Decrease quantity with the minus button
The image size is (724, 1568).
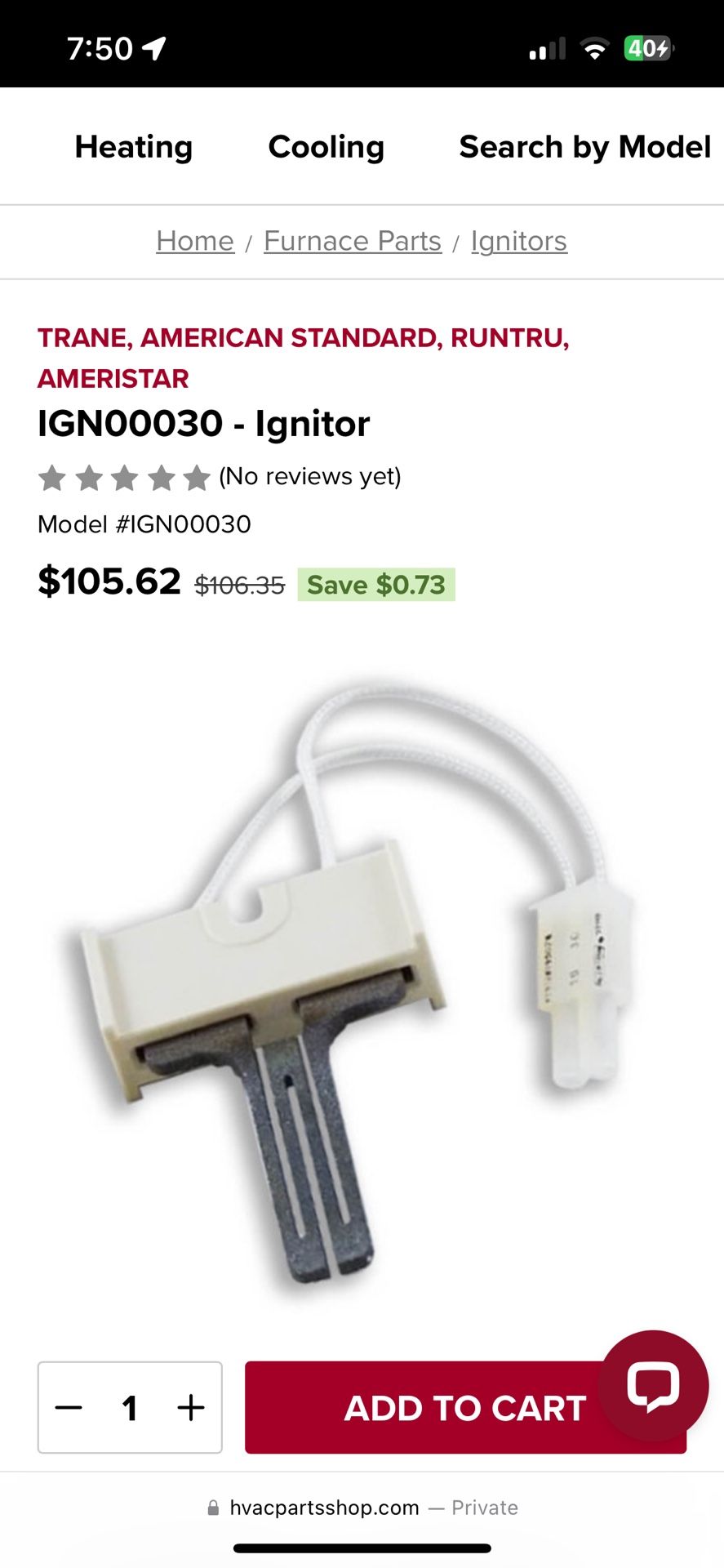coord(69,1407)
